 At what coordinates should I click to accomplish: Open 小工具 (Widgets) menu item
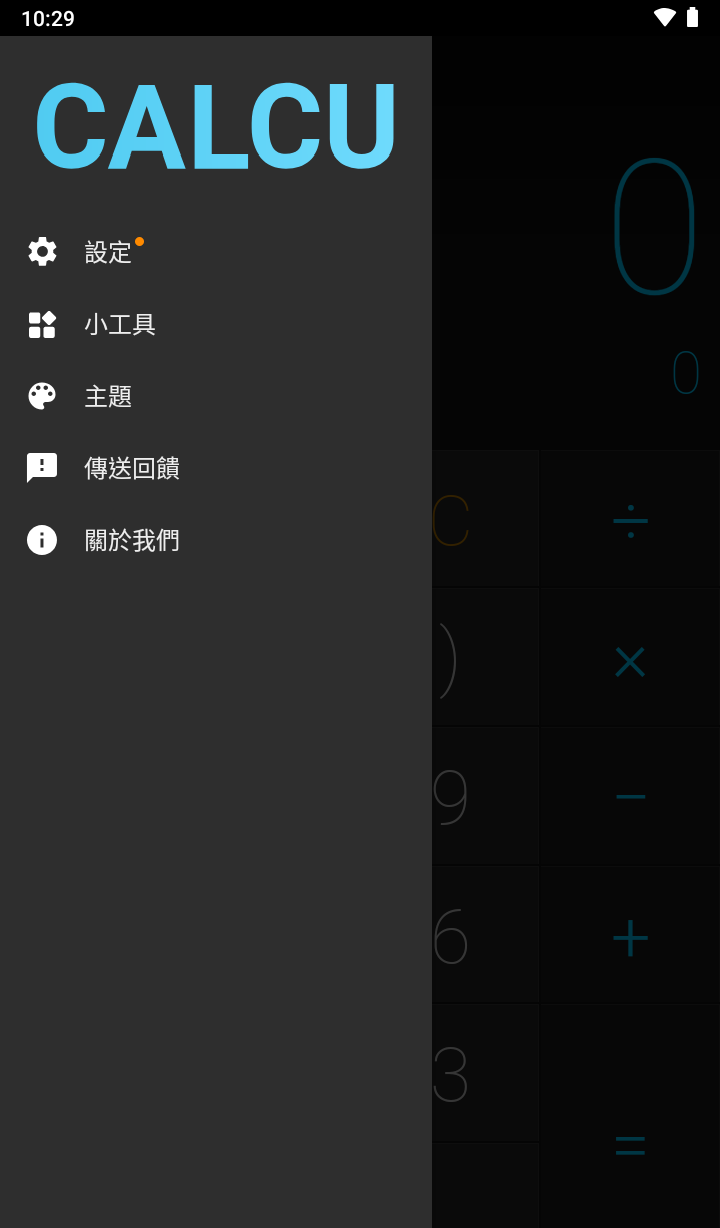pos(120,324)
